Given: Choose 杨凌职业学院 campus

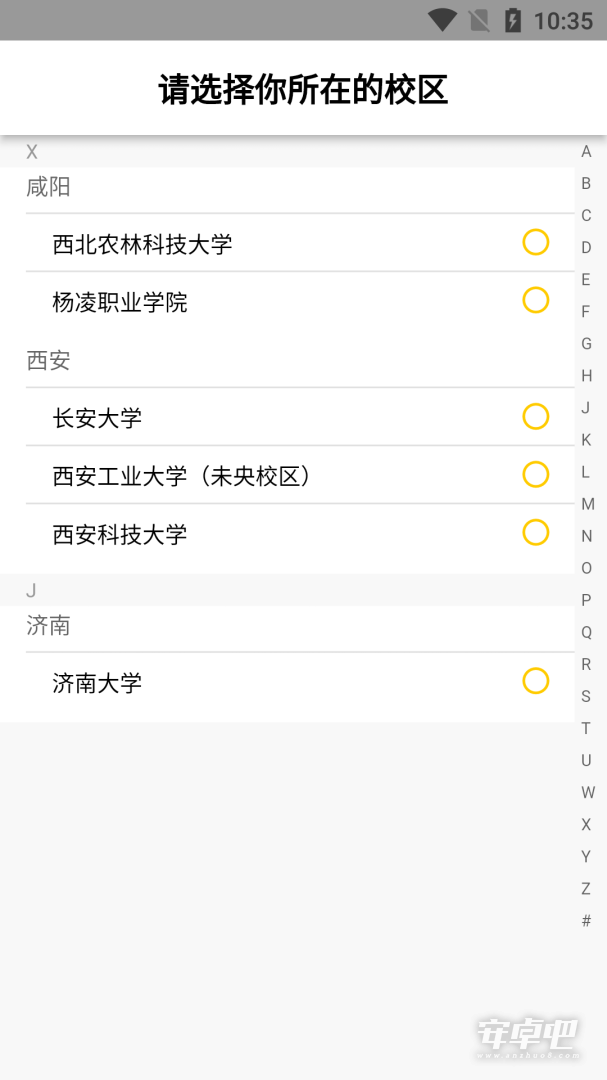Looking at the screenshot, I should 300,301.
